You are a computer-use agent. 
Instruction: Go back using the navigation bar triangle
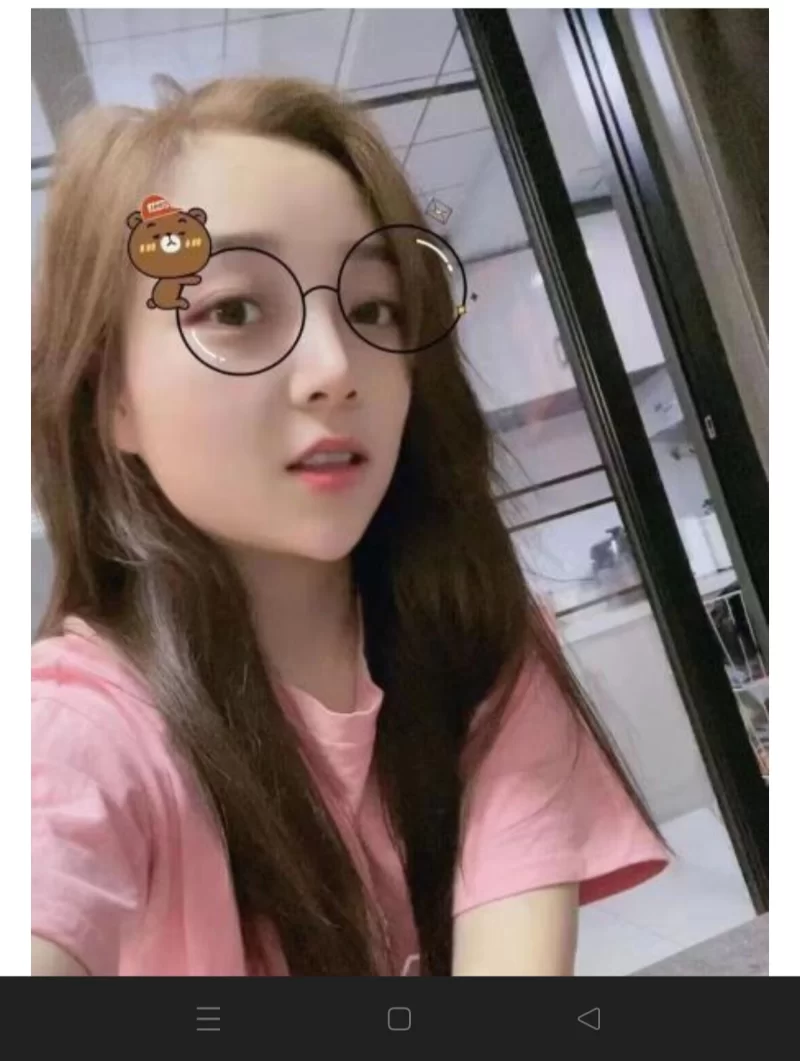pos(589,1019)
